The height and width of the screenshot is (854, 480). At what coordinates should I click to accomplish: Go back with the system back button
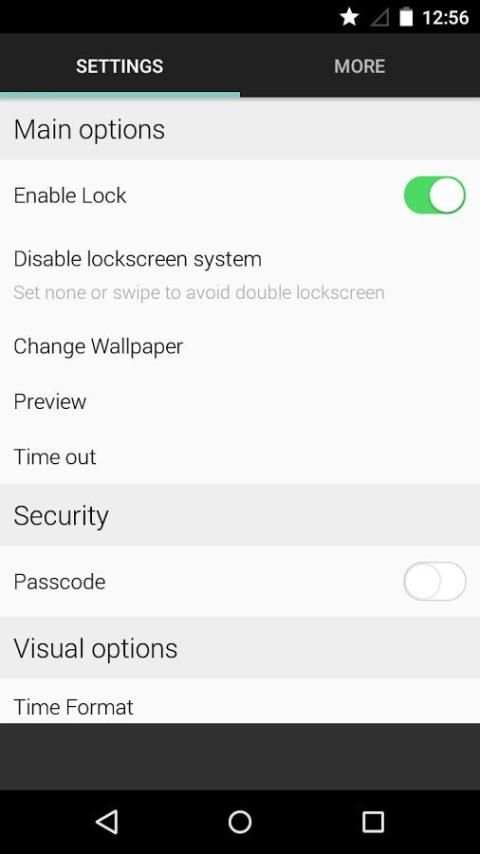[107, 821]
